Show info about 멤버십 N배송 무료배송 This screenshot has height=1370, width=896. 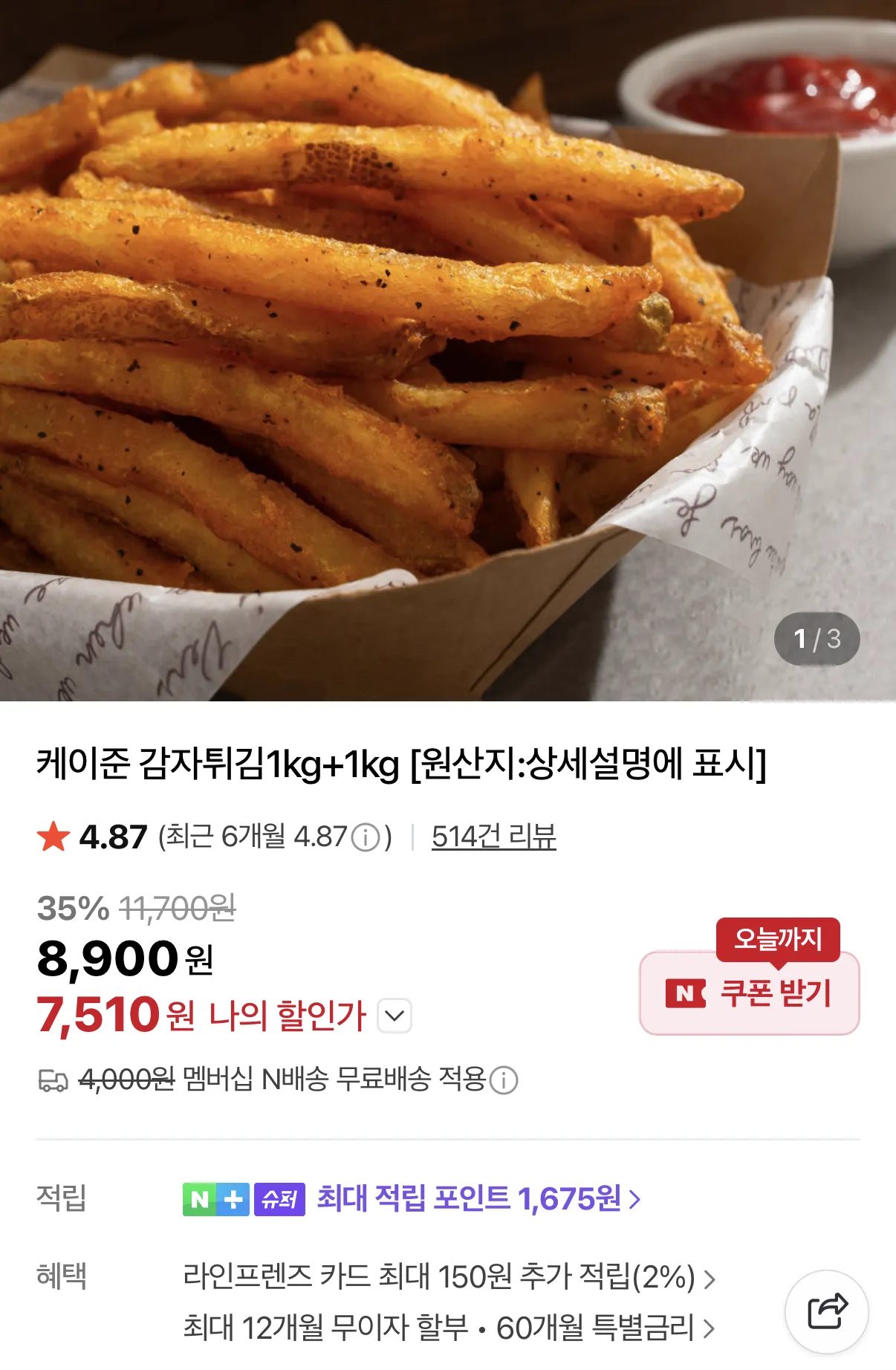click(x=504, y=1080)
